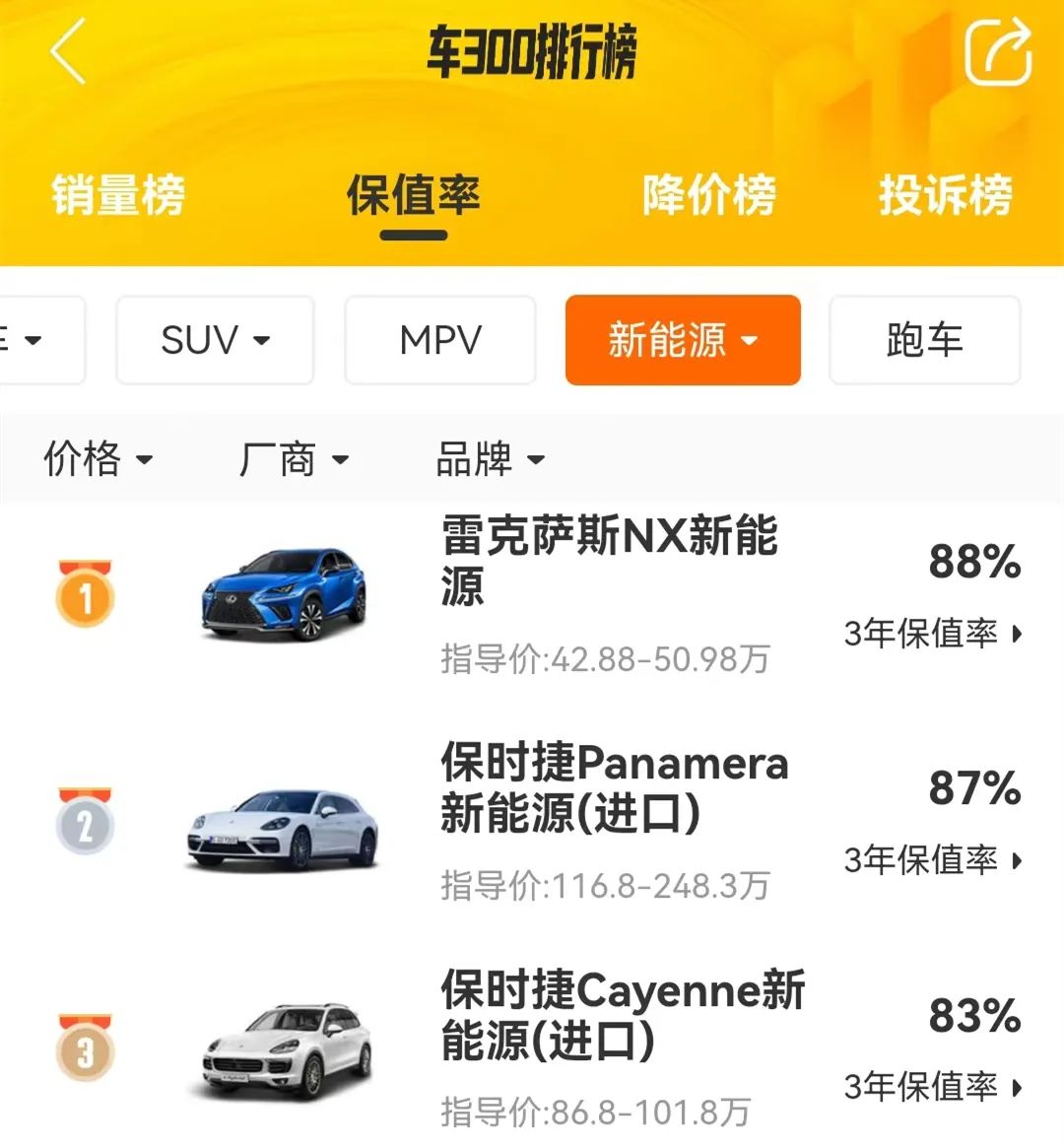The image size is (1064, 1145).
Task: Open the 品牌 filter dropdown
Action: [490, 459]
